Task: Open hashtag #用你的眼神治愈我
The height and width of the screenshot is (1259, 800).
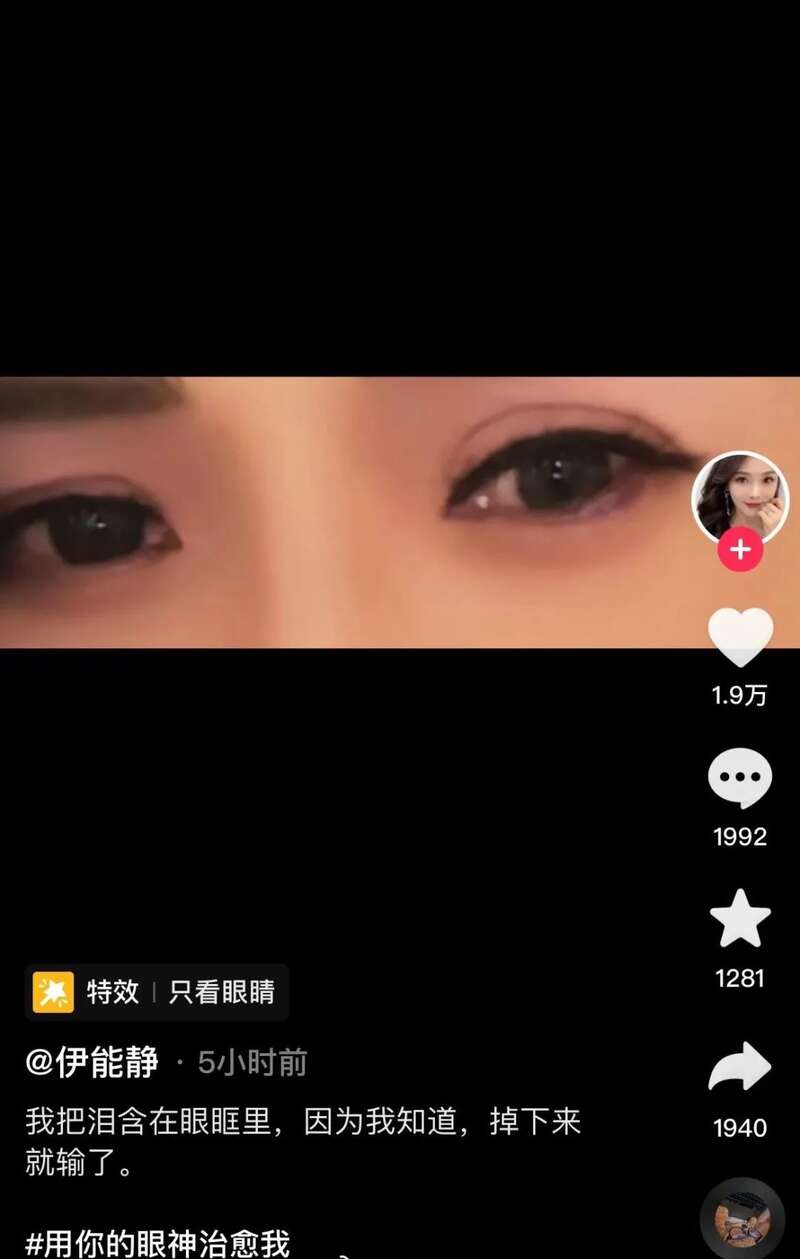Action: tap(158, 1243)
